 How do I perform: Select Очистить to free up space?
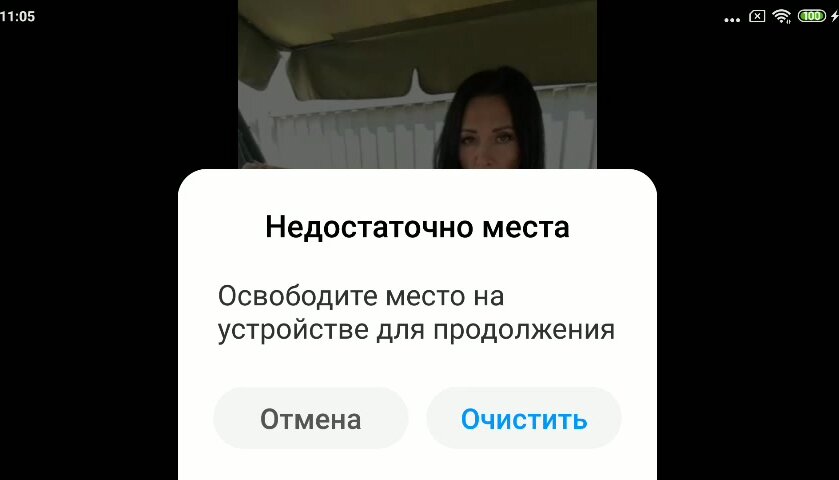(x=524, y=419)
